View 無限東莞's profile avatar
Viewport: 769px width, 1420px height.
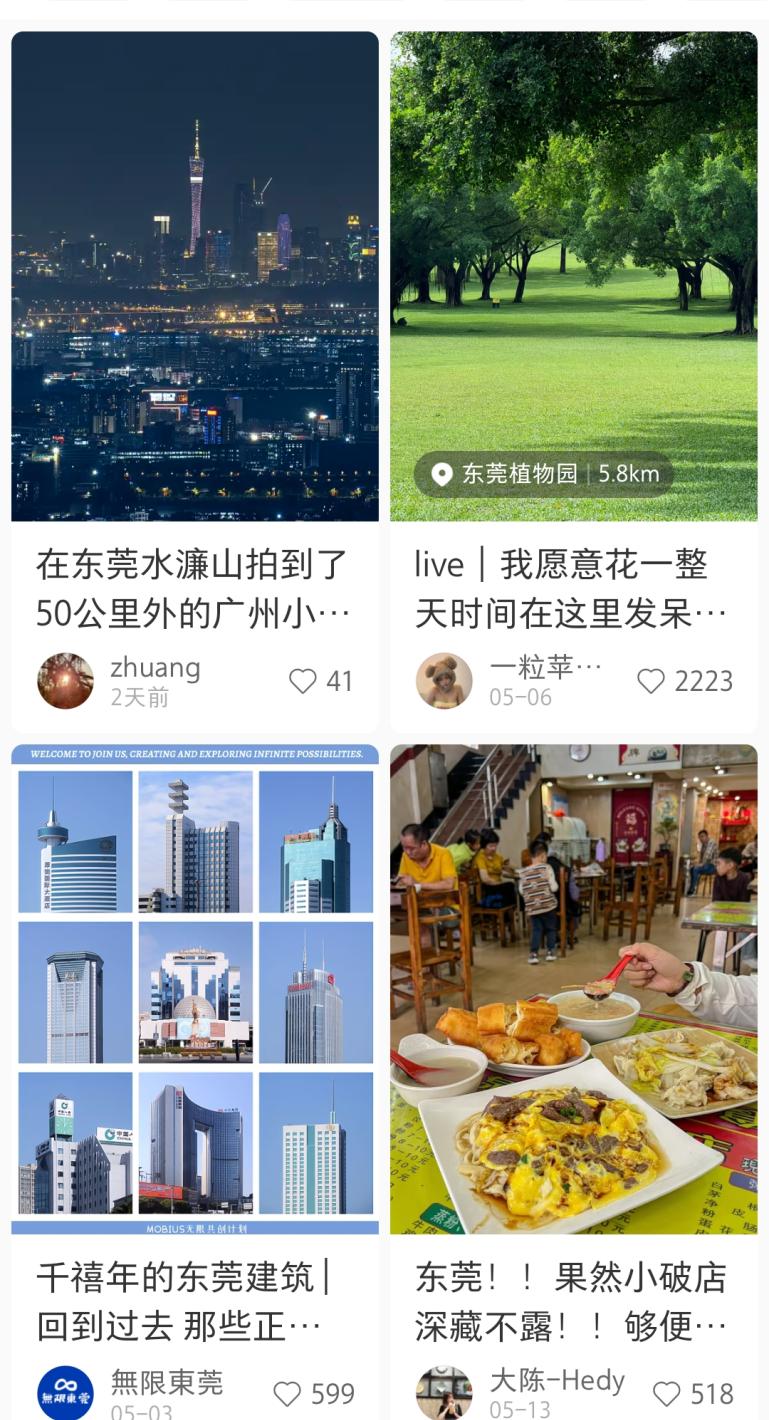click(x=65, y=1393)
